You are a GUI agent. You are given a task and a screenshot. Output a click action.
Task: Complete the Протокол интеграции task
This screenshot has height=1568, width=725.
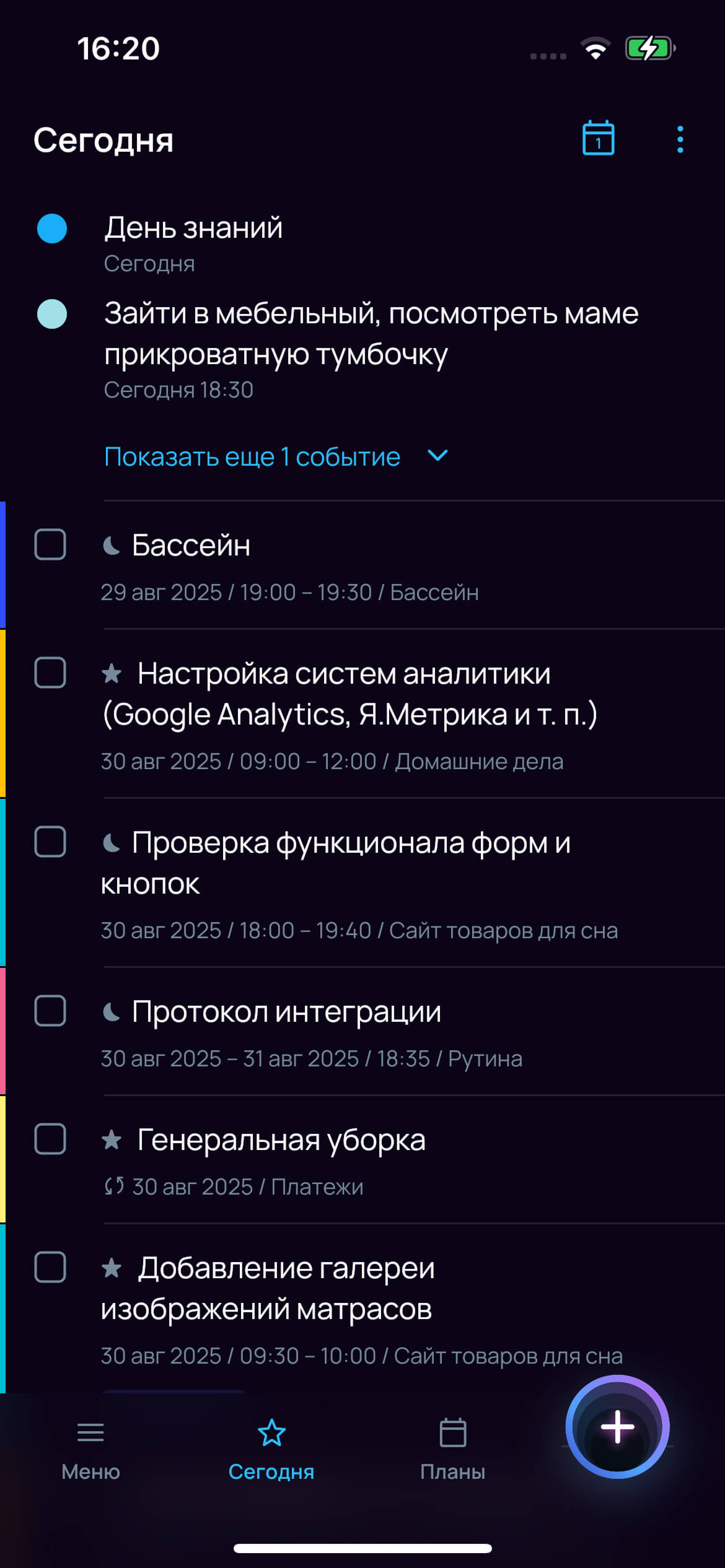tap(50, 1011)
